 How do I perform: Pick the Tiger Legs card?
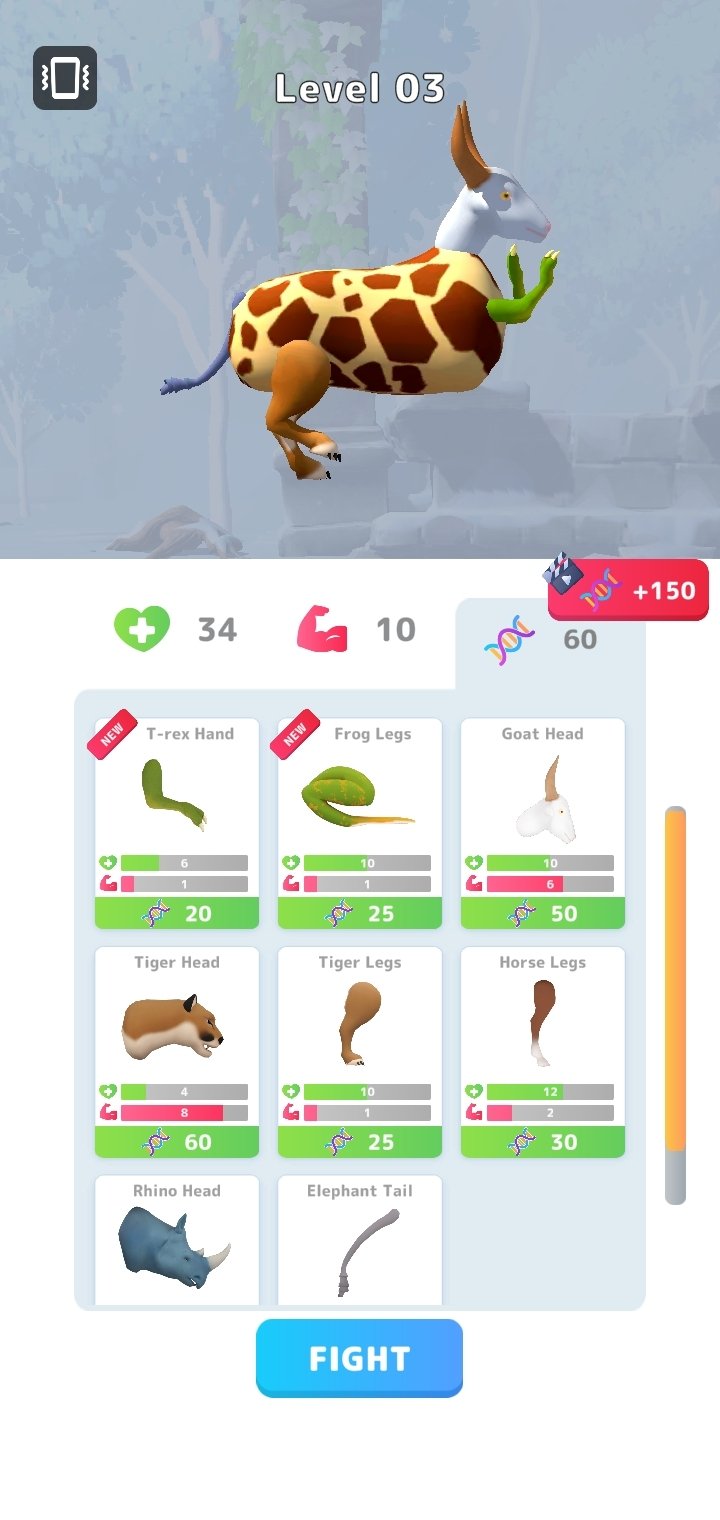(x=360, y=1052)
